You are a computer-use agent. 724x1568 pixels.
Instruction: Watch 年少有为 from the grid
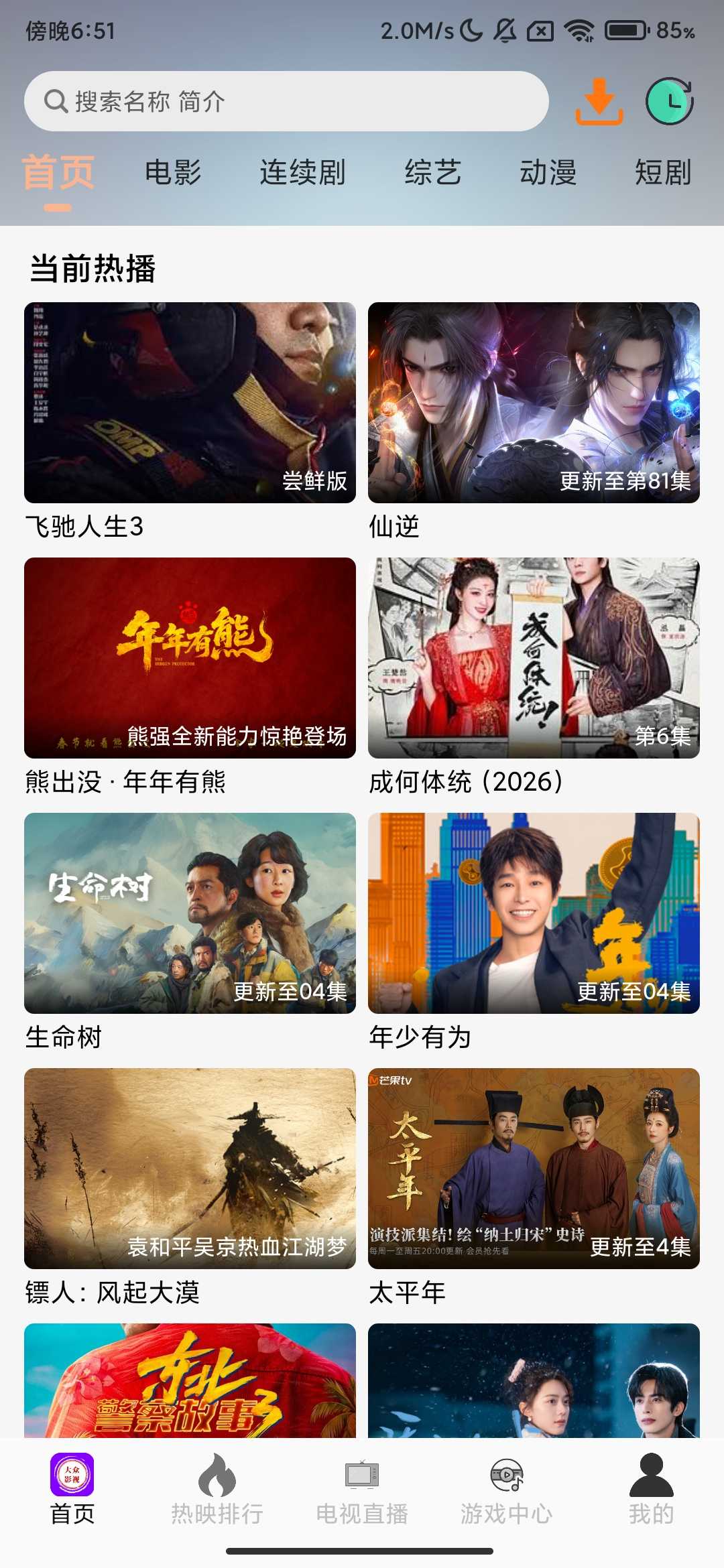click(x=534, y=913)
